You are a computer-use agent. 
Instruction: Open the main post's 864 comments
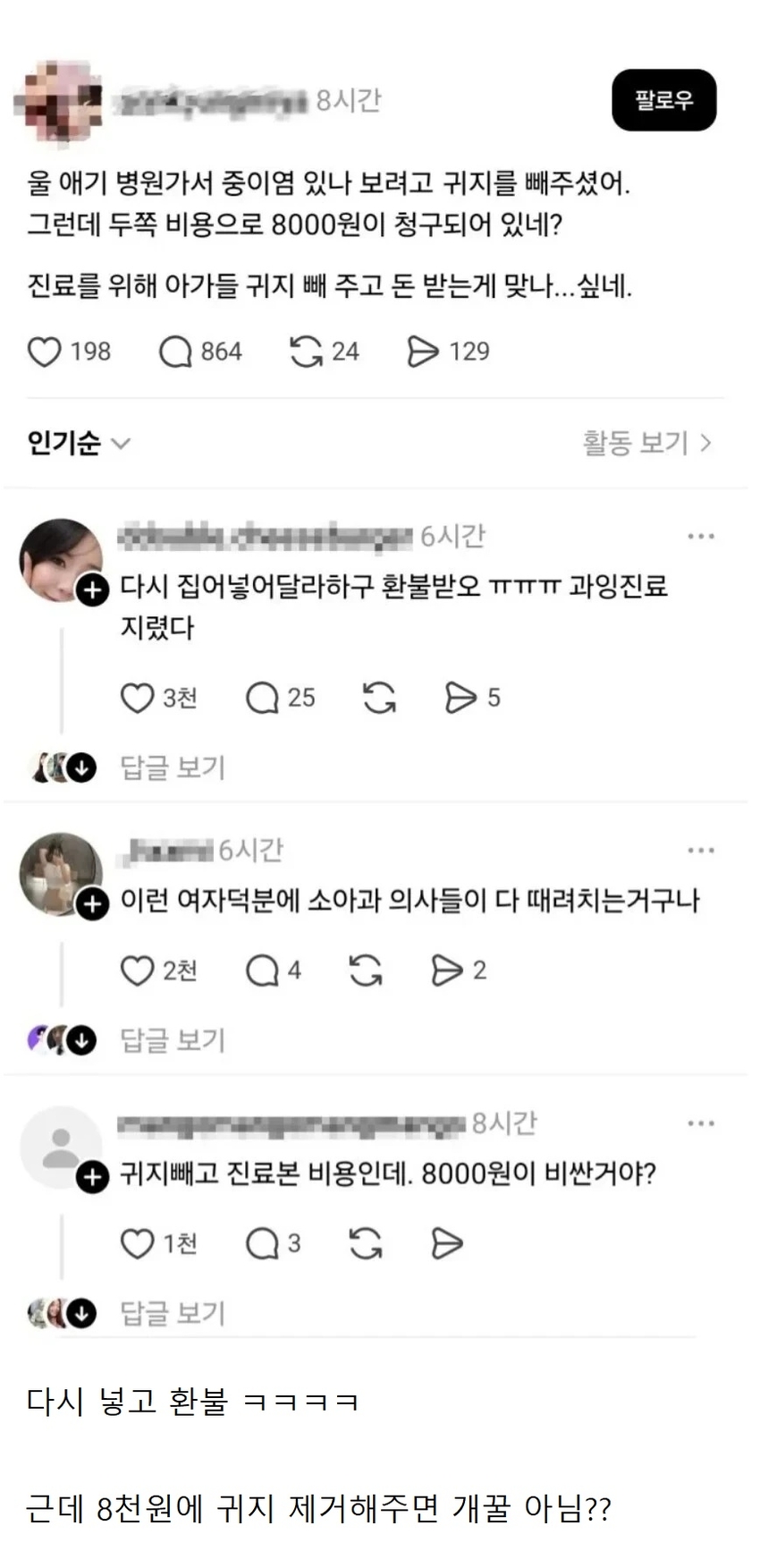click(x=176, y=352)
